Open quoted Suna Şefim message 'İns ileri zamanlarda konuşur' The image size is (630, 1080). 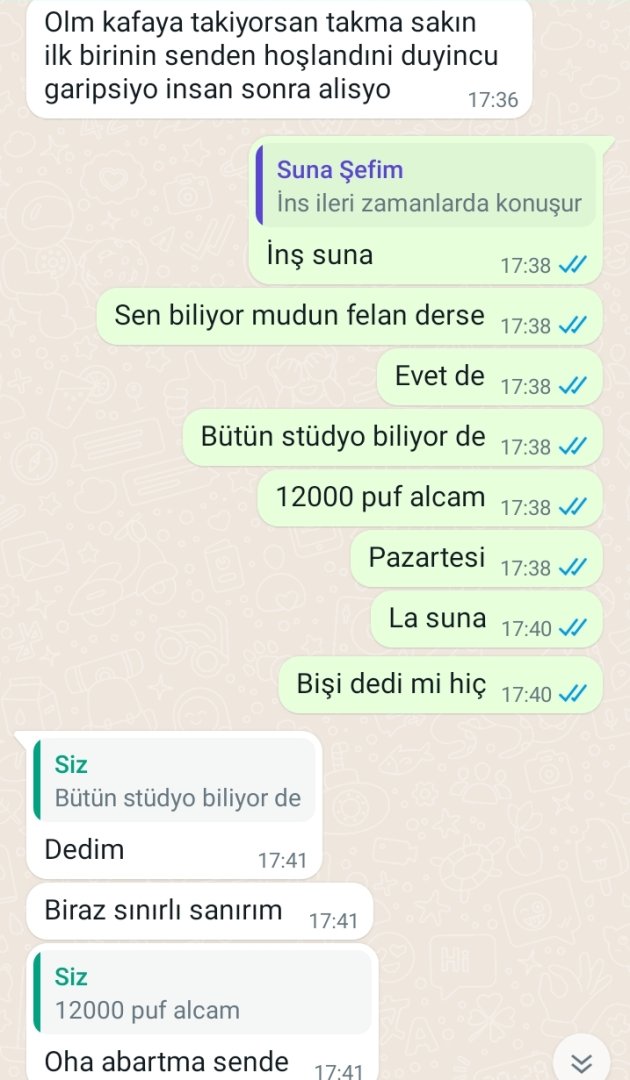(x=427, y=187)
